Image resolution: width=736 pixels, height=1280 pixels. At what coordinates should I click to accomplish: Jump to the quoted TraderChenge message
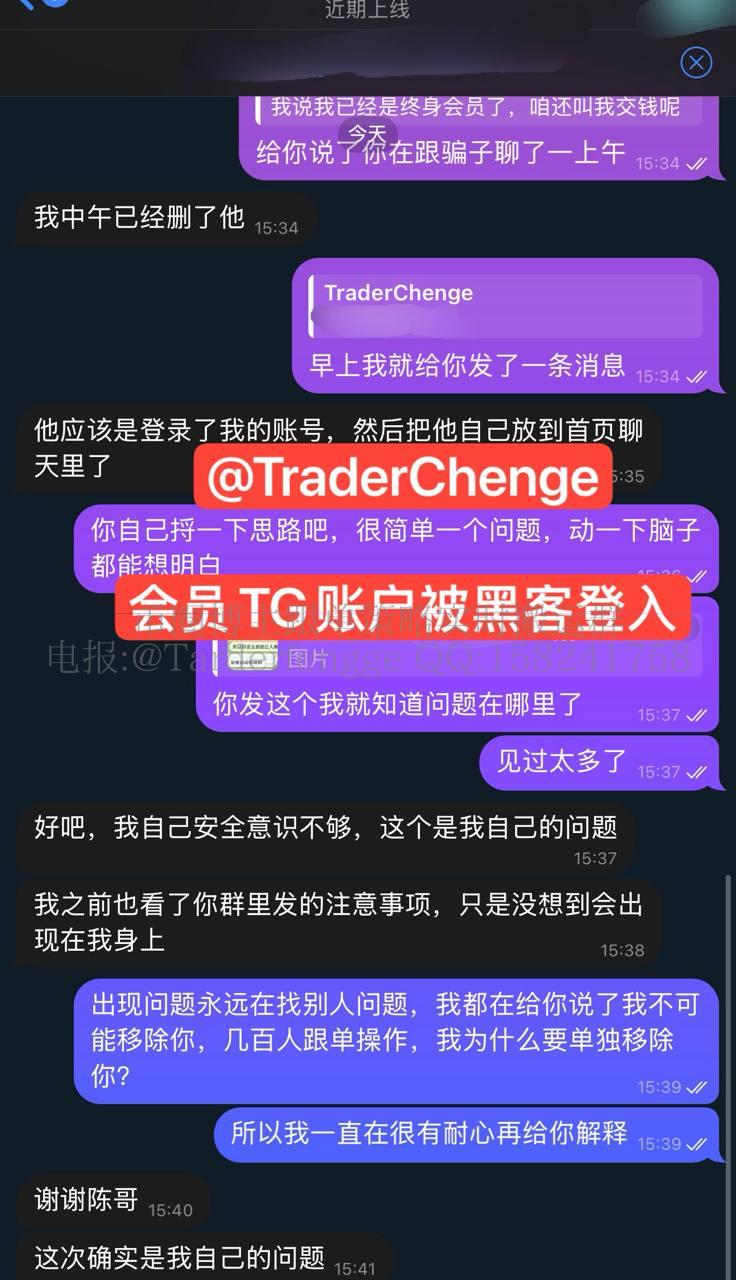tap(505, 306)
